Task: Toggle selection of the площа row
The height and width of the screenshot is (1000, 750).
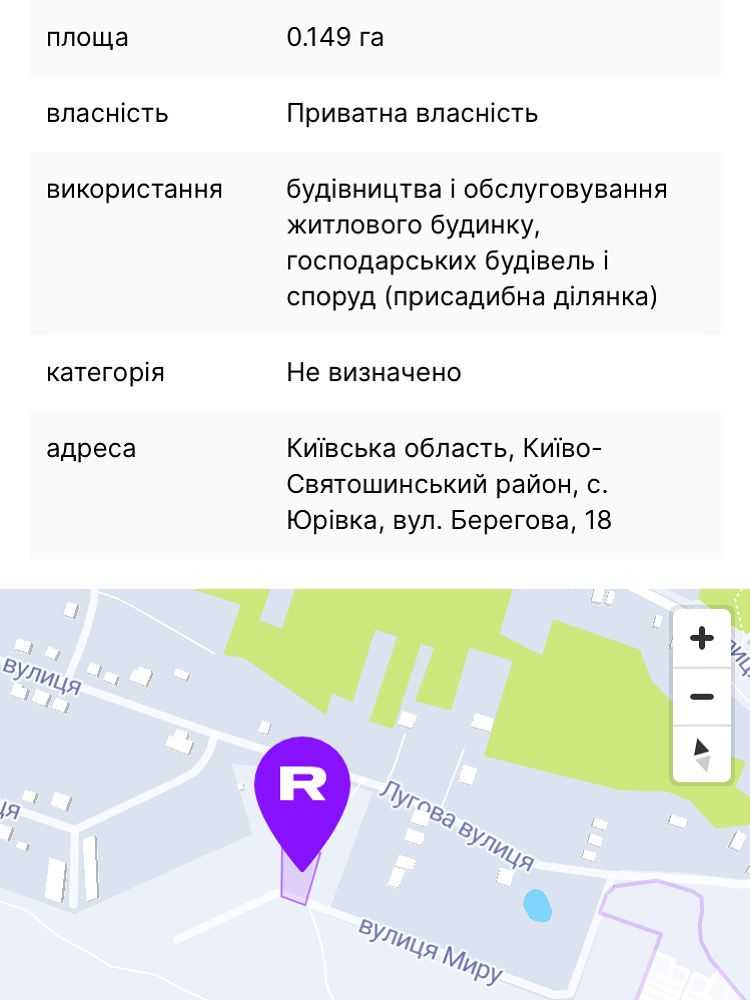Action: pyautogui.click(x=375, y=38)
